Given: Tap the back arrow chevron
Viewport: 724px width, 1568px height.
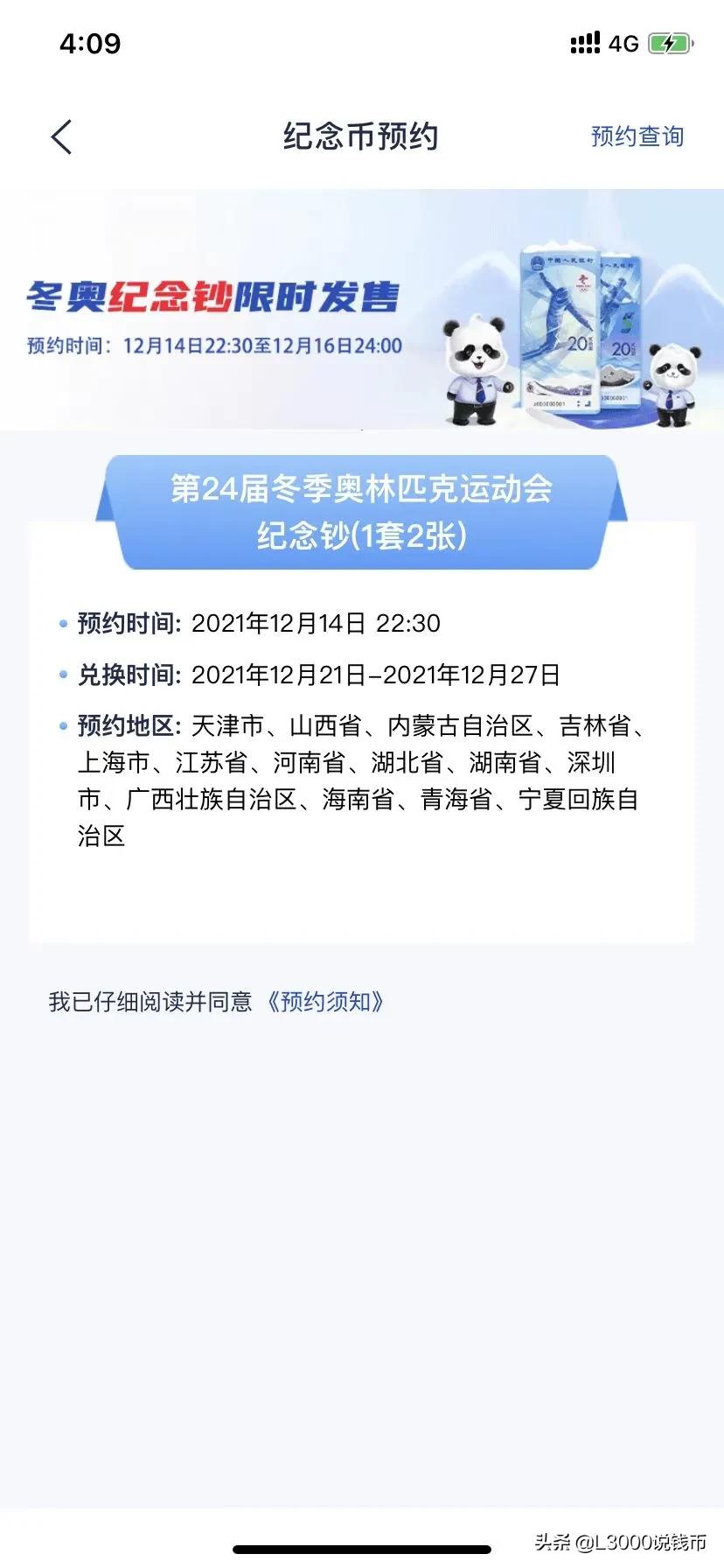Looking at the screenshot, I should tap(59, 136).
